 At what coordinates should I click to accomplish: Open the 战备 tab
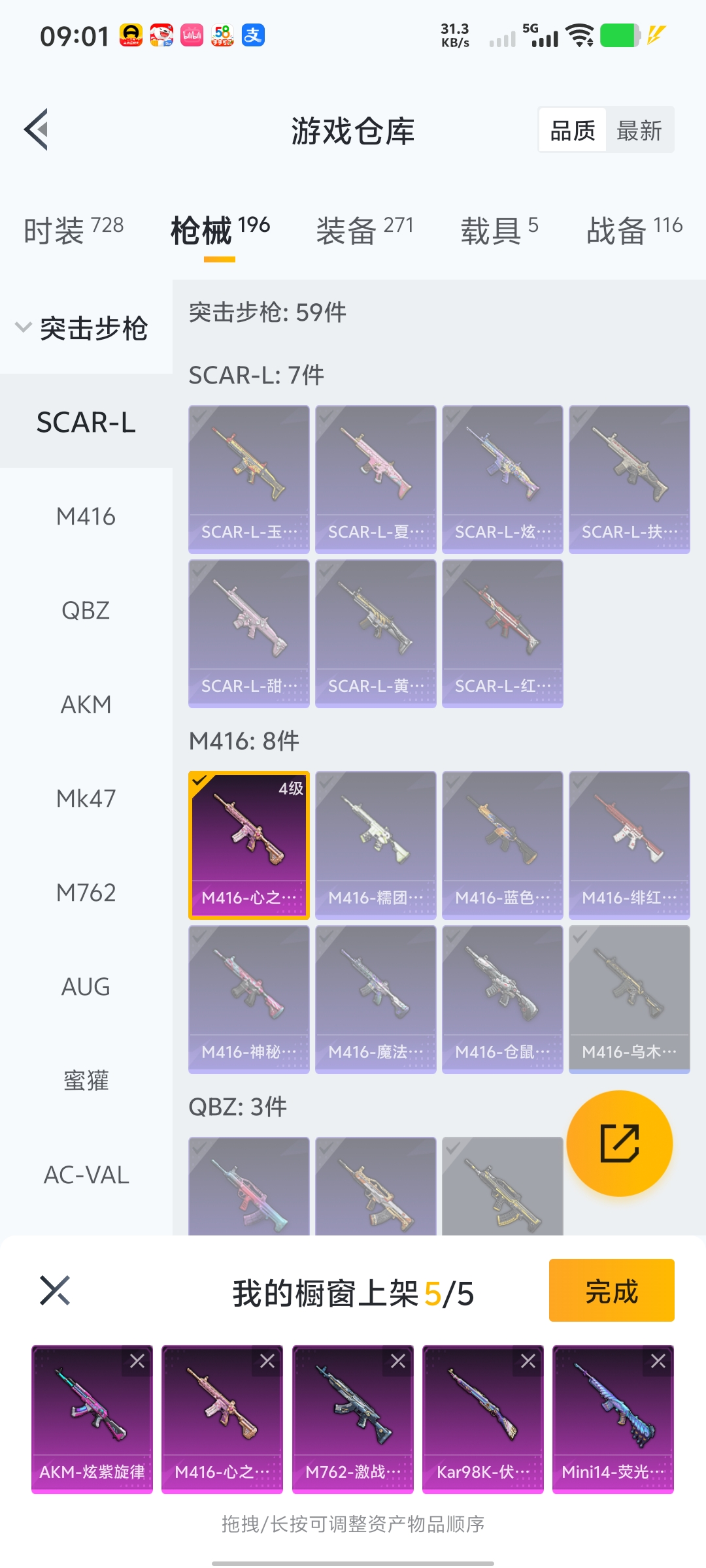[x=634, y=230]
